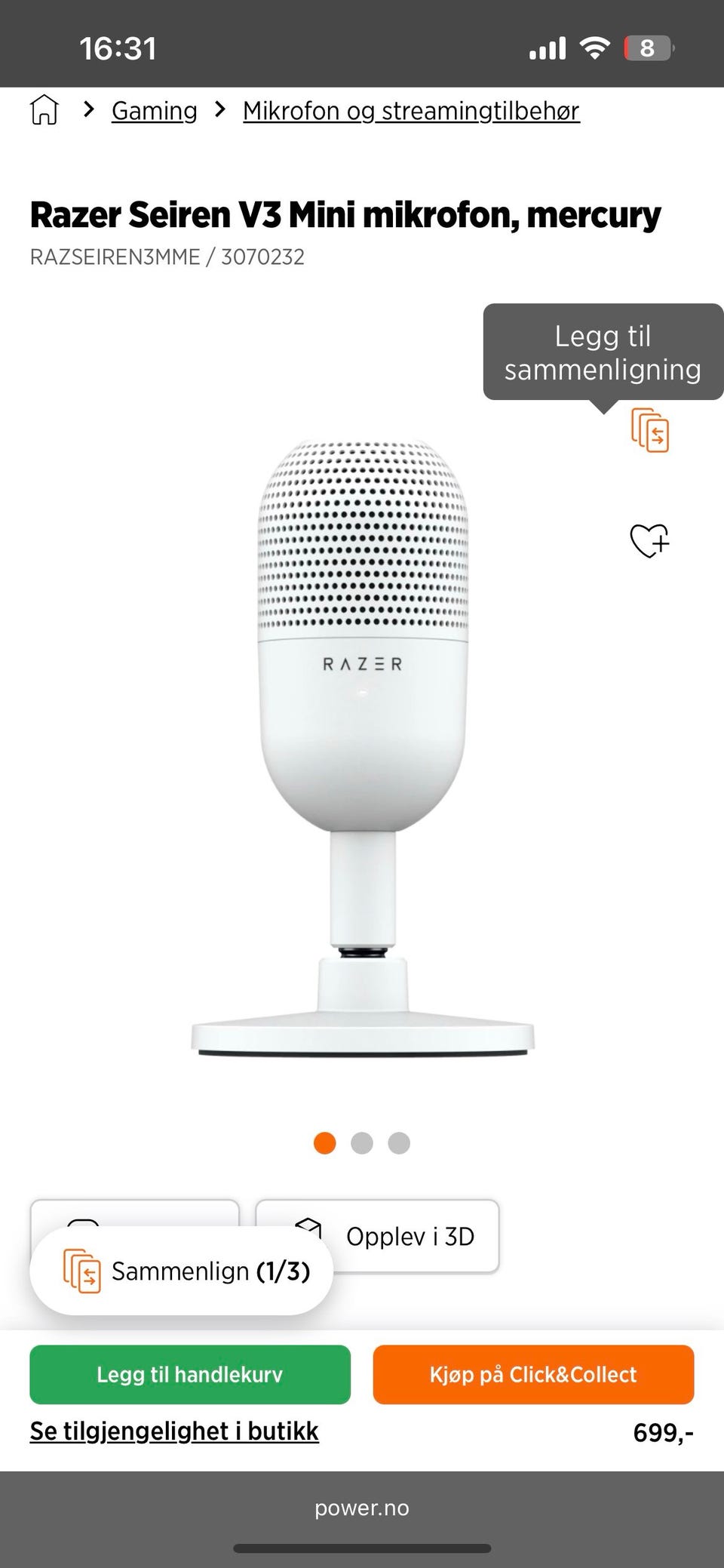Viewport: 724px width, 1568px height.
Task: Add product to wishlist heart
Action: (649, 540)
